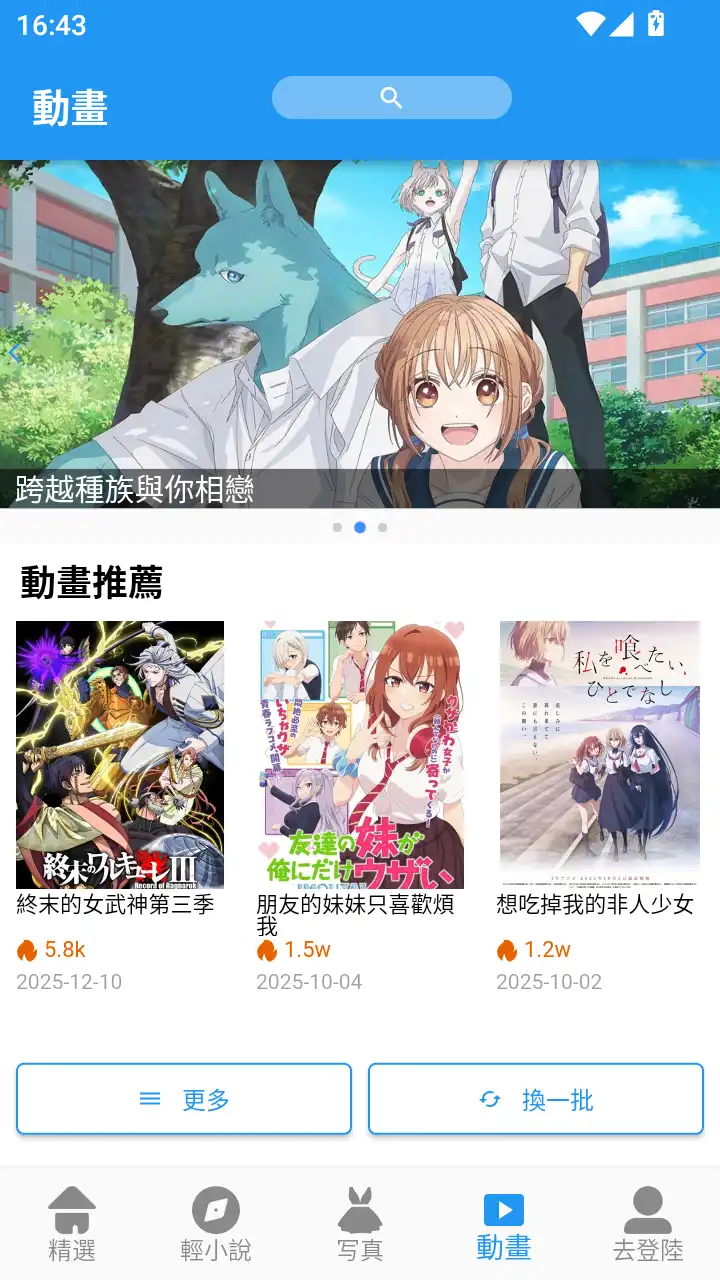Select the second carousel indicator dot
The image size is (720, 1280).
(x=360, y=527)
